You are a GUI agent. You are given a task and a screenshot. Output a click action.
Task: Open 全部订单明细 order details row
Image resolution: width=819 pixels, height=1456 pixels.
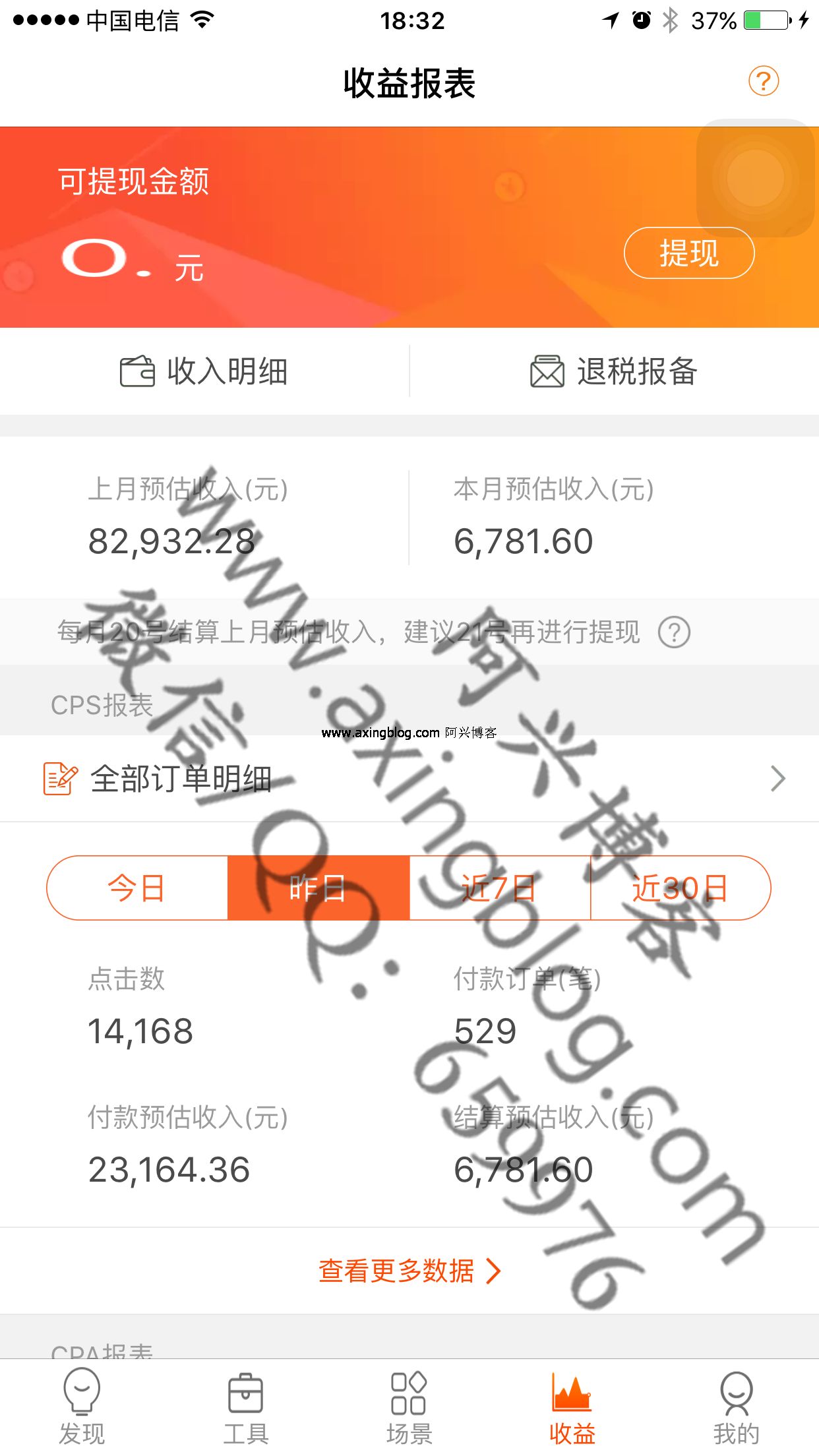409,779
